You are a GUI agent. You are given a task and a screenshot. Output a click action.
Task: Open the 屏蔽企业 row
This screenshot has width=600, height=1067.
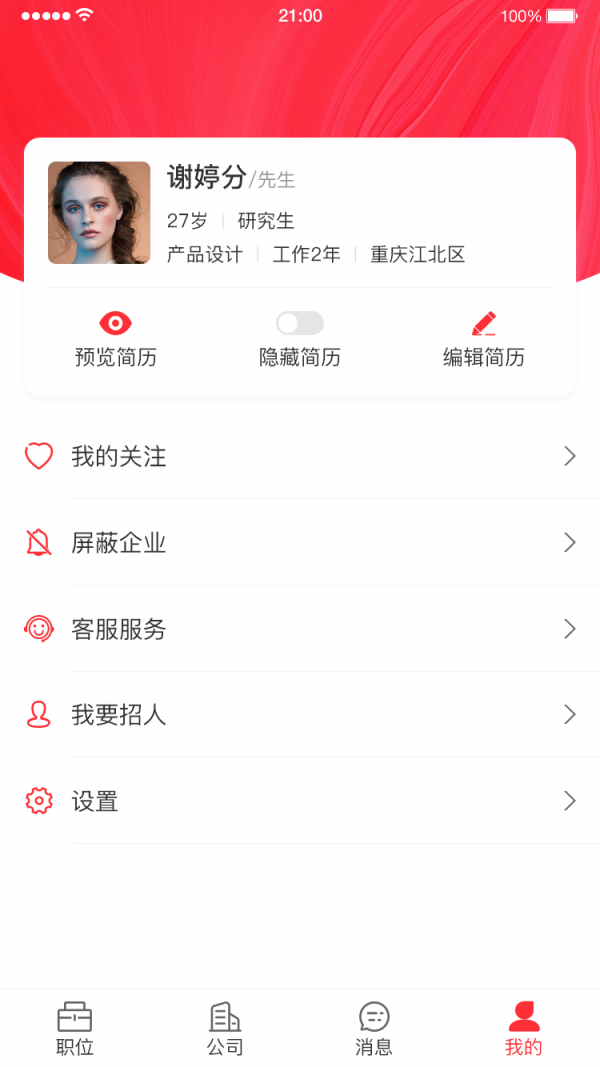click(300, 543)
